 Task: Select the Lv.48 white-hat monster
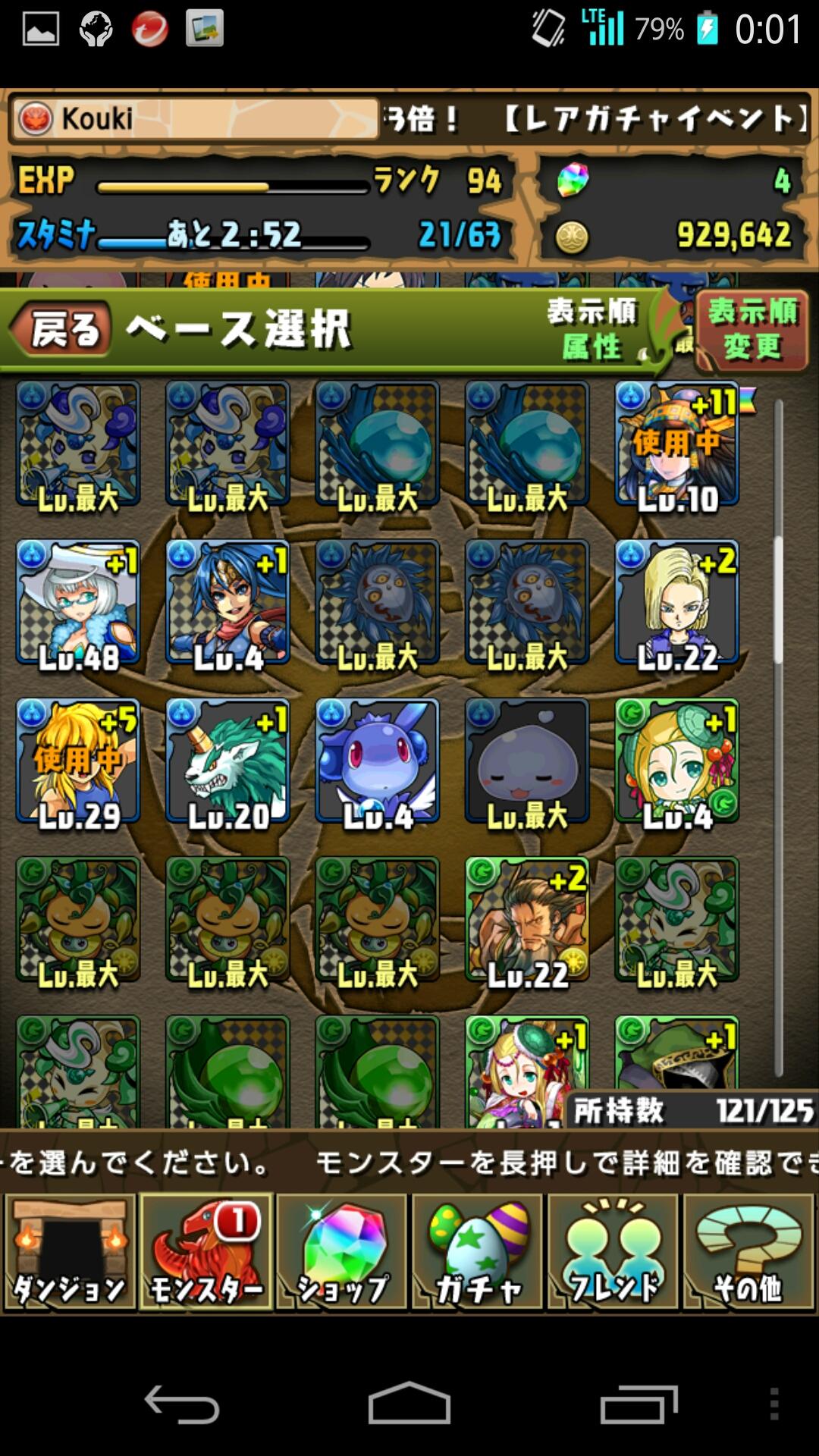pos(78,603)
